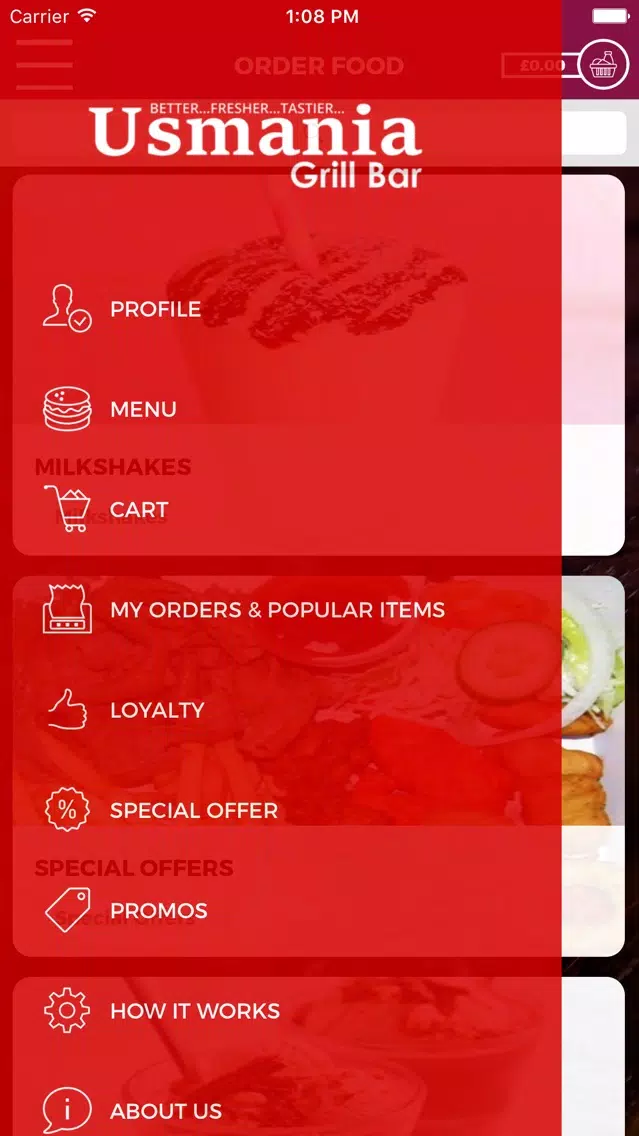Open How It Works
Image resolution: width=639 pixels, height=1136 pixels.
point(195,1010)
